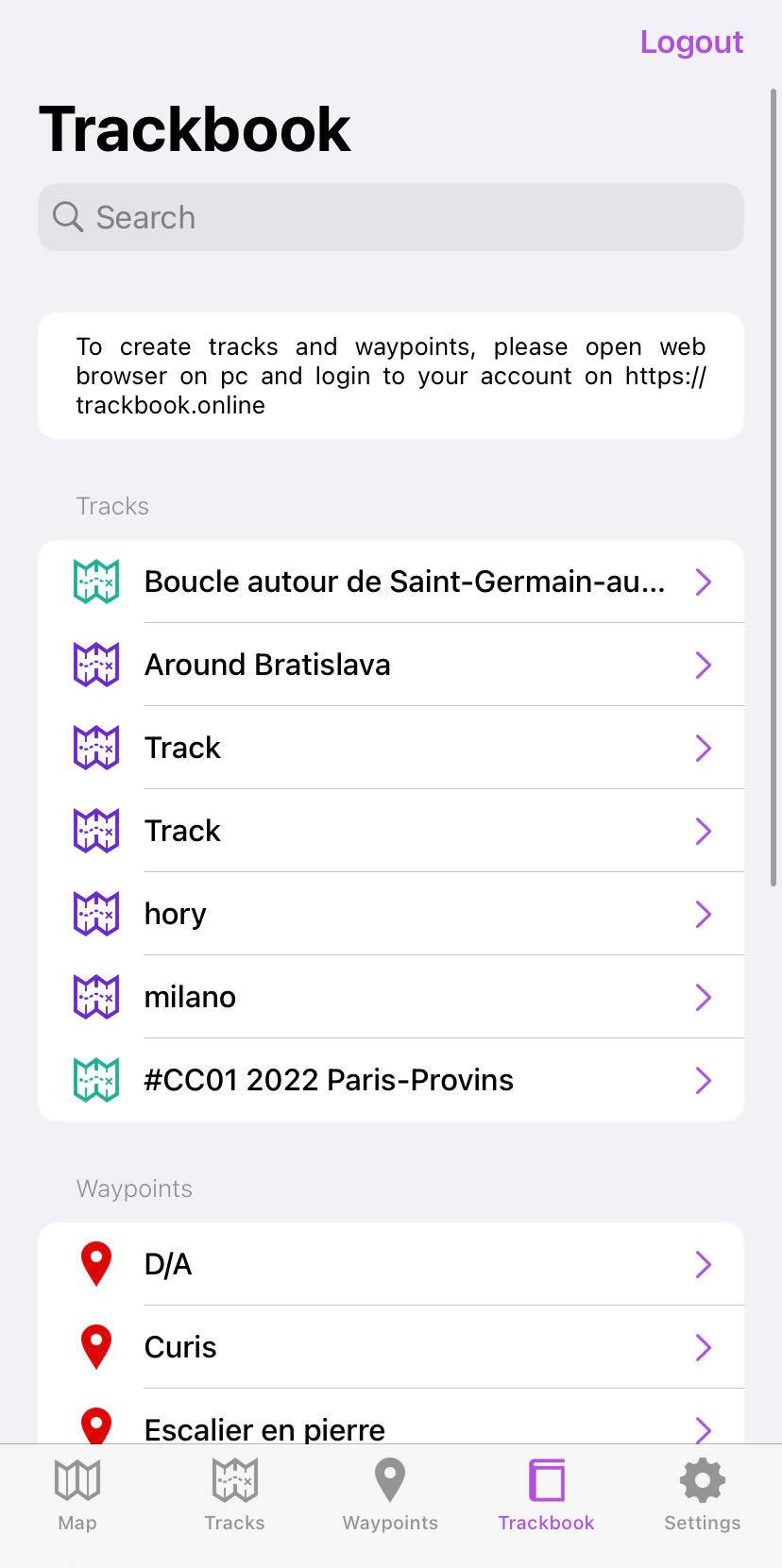The image size is (782, 1568).
Task: Open the Boucle autour de Saint-Germain track
Action: (x=391, y=582)
